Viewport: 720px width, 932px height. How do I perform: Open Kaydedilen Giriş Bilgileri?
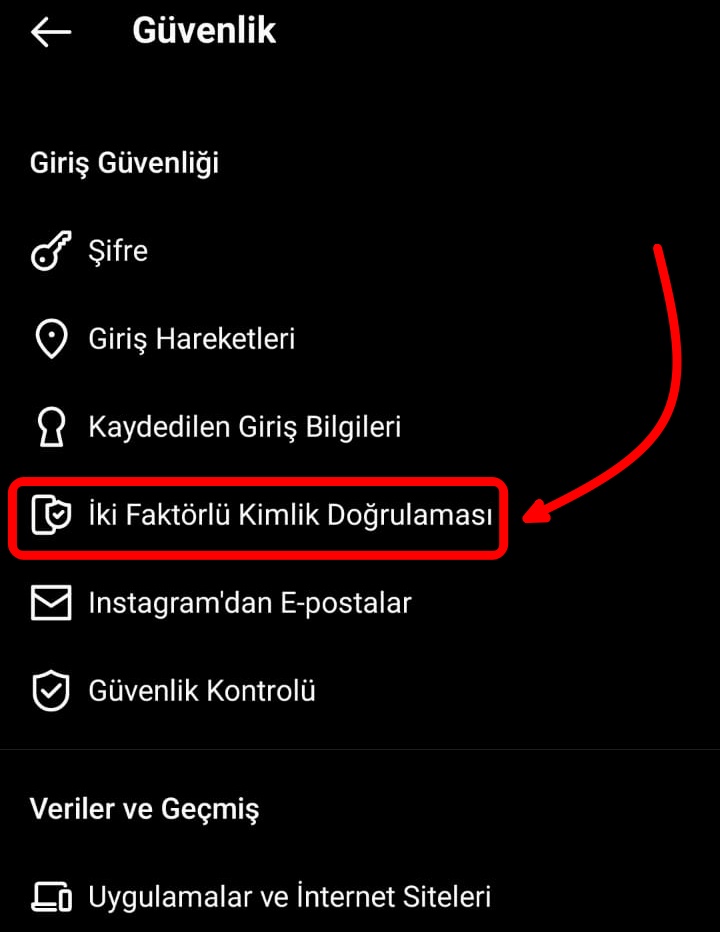[244, 427]
